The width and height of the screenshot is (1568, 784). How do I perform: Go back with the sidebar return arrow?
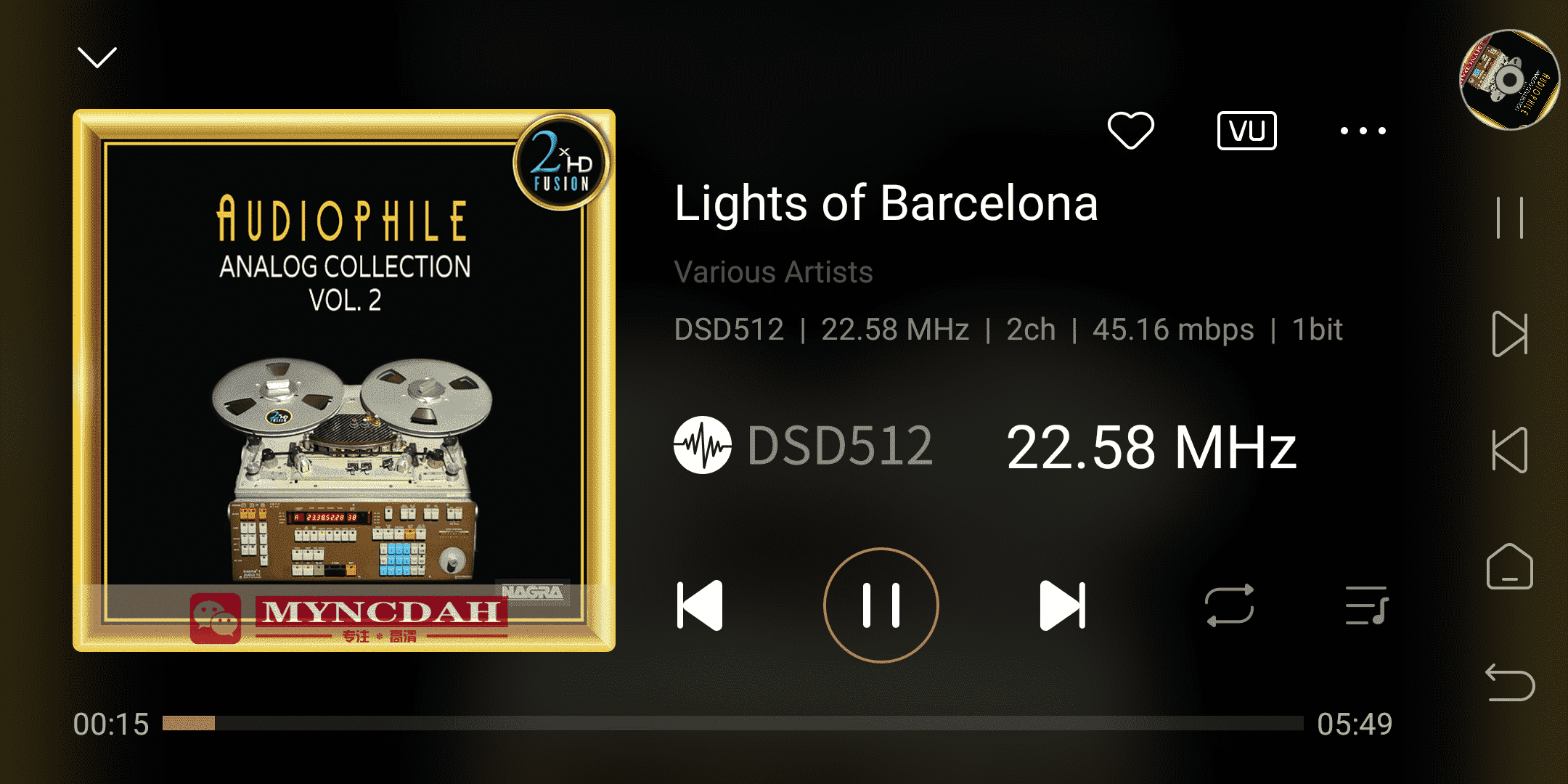coord(1509,682)
